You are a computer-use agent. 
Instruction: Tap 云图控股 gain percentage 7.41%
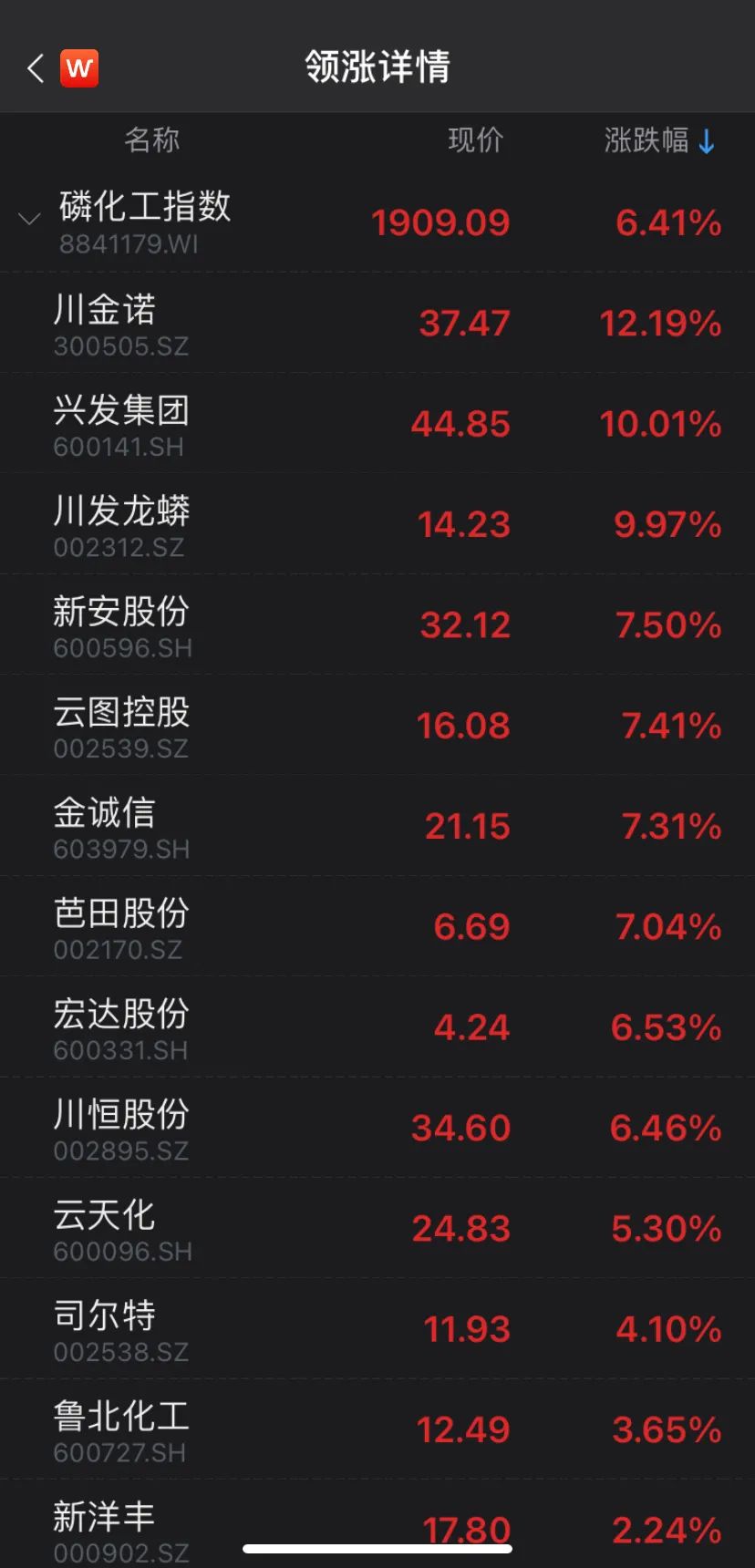tap(665, 725)
